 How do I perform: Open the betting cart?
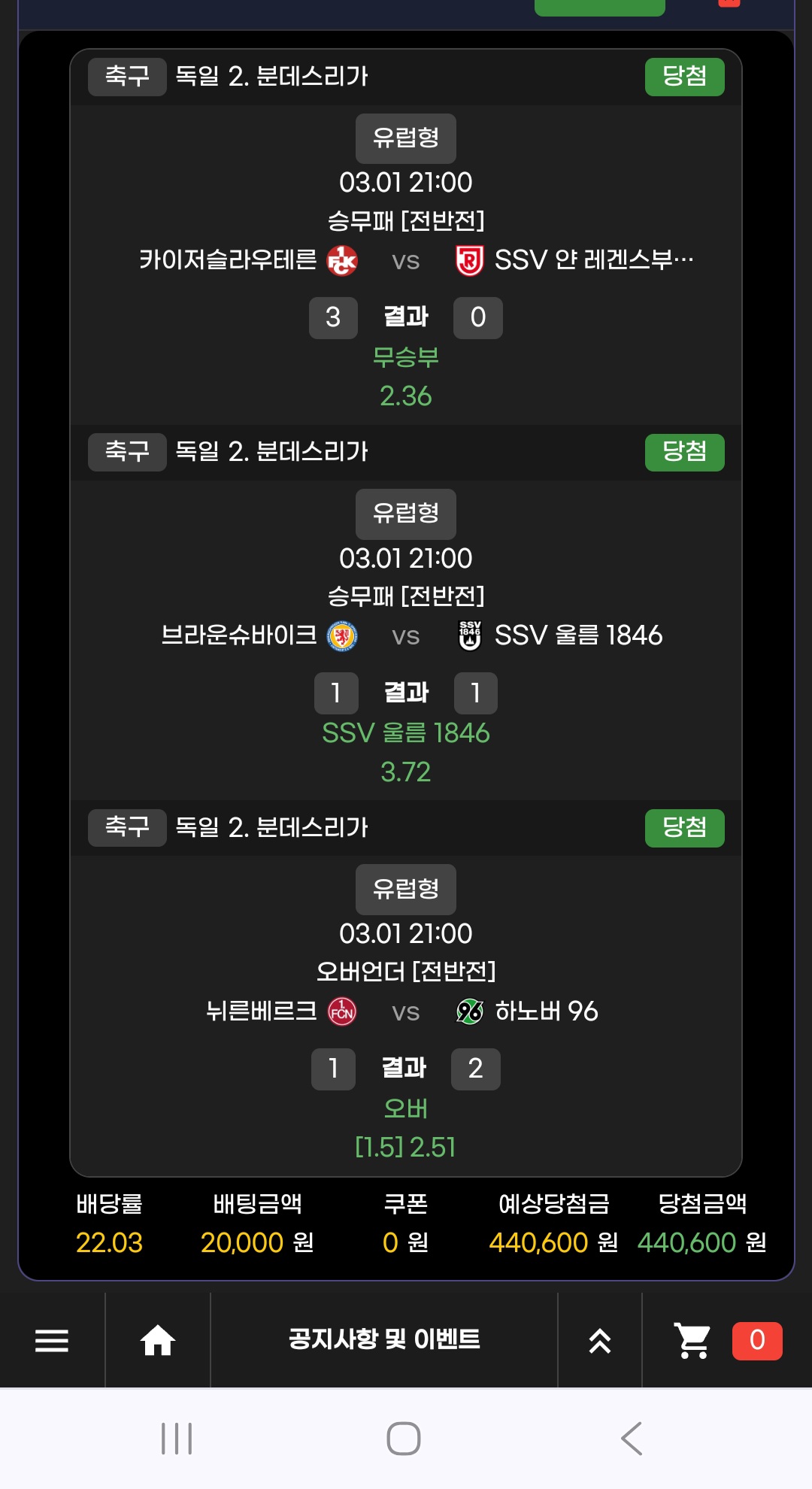pyautogui.click(x=694, y=1340)
